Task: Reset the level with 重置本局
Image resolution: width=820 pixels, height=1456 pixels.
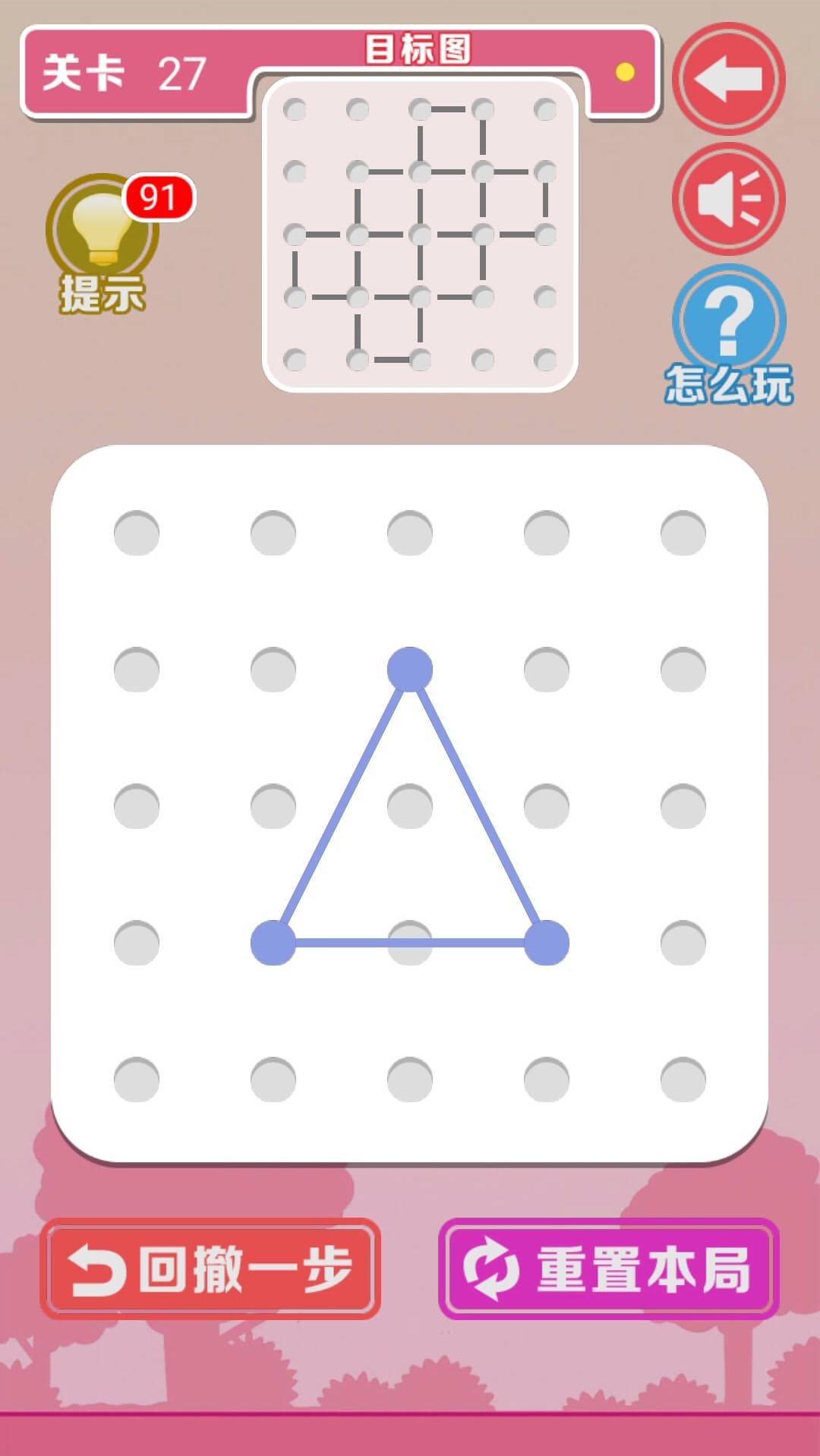Action: coord(609,1268)
